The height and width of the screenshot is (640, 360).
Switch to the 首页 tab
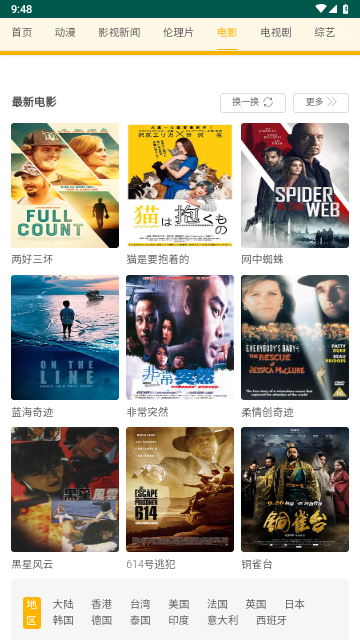(x=22, y=33)
